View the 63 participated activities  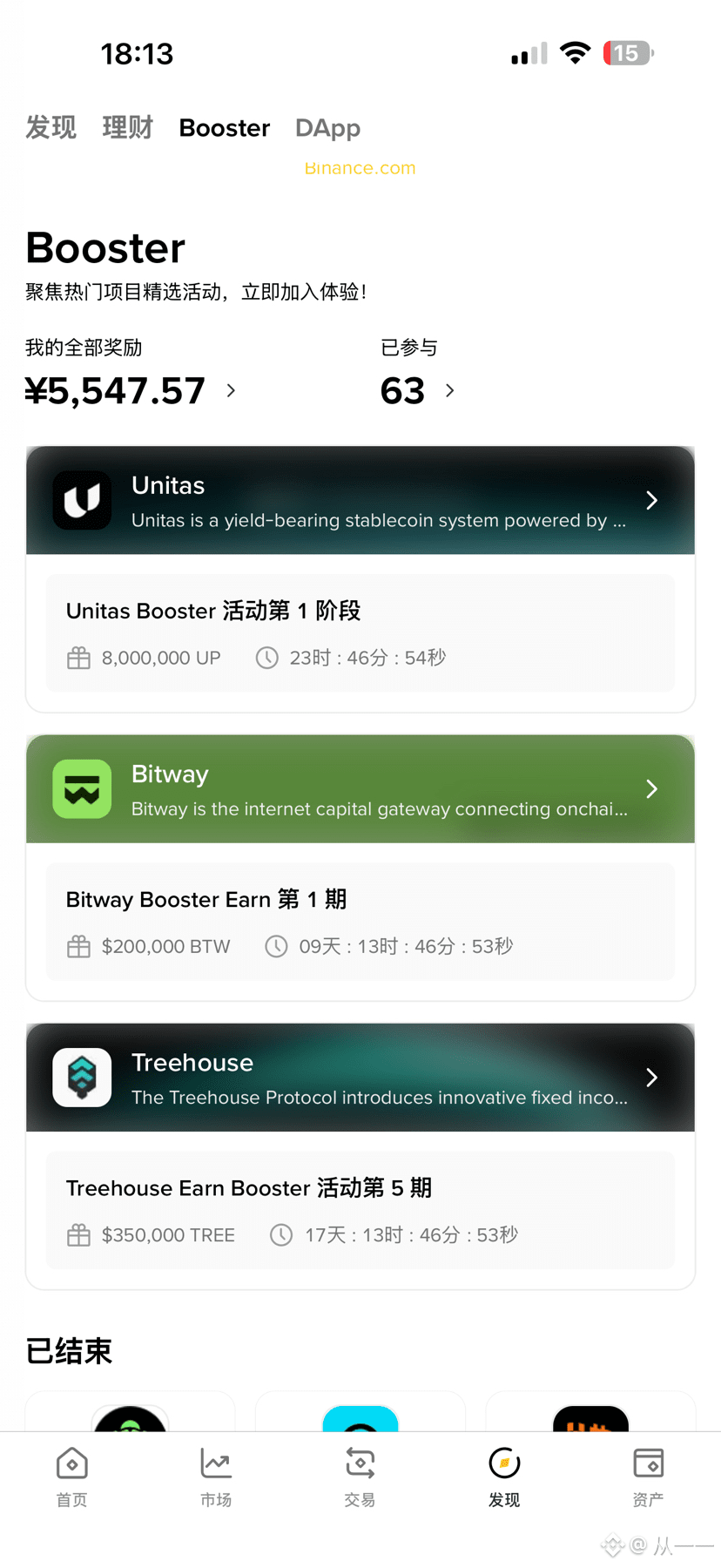[416, 390]
